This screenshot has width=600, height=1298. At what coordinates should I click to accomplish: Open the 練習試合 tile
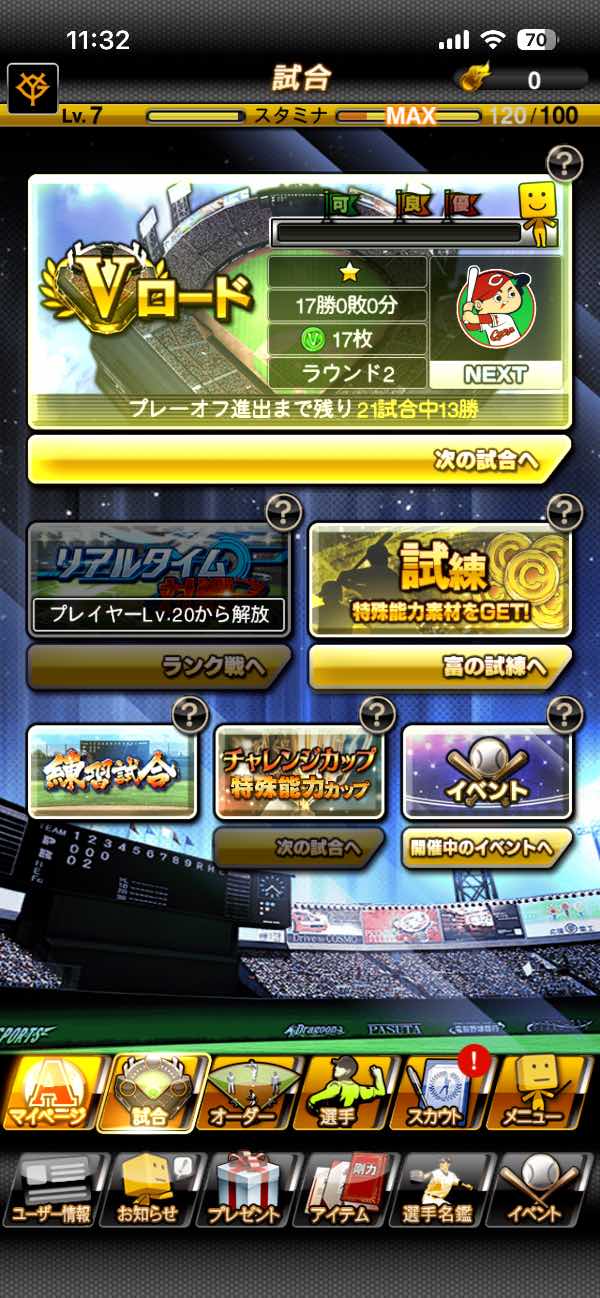[112, 772]
